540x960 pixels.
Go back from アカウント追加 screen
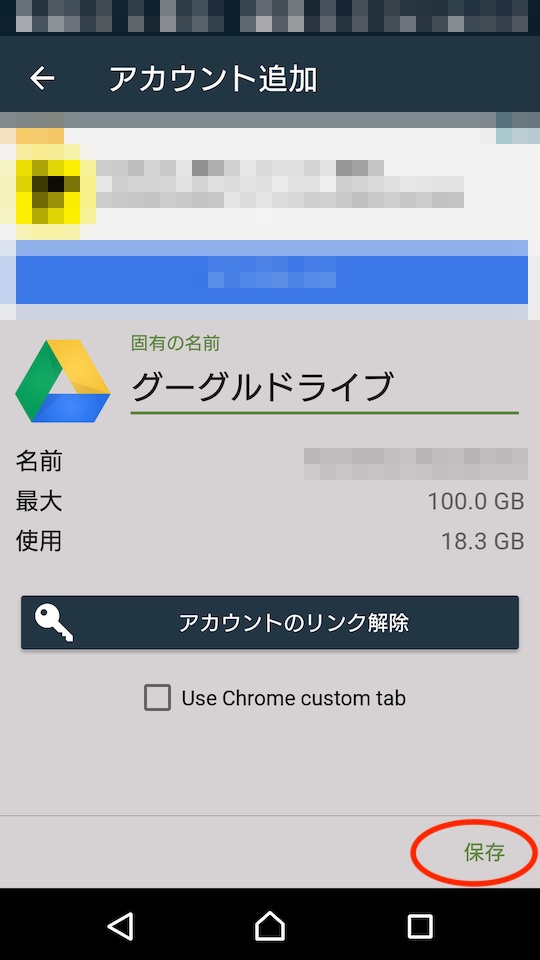[x=42, y=78]
